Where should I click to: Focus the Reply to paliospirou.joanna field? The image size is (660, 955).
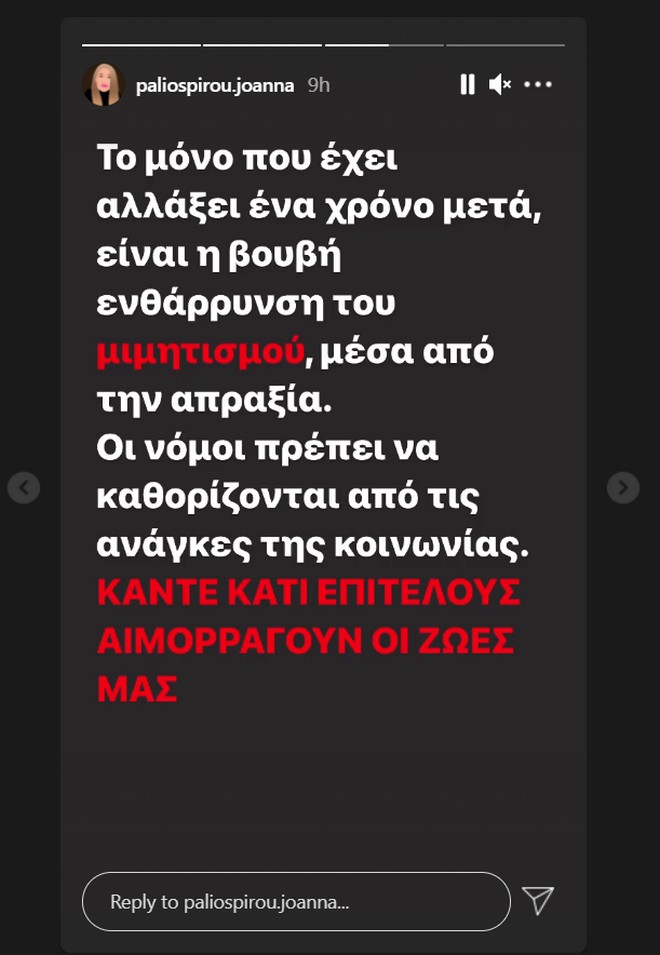(x=296, y=902)
